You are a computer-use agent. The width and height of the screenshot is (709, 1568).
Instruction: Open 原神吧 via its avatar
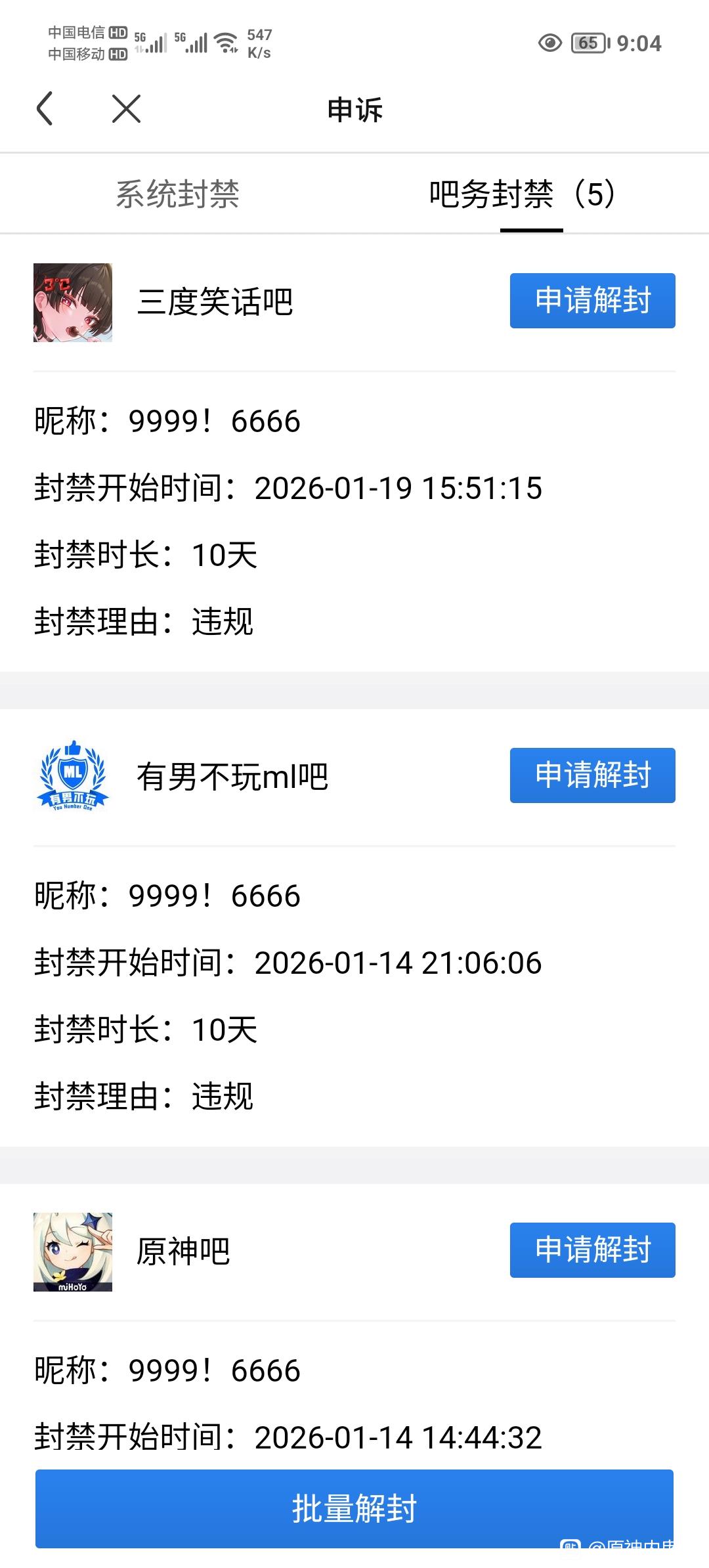73,1252
